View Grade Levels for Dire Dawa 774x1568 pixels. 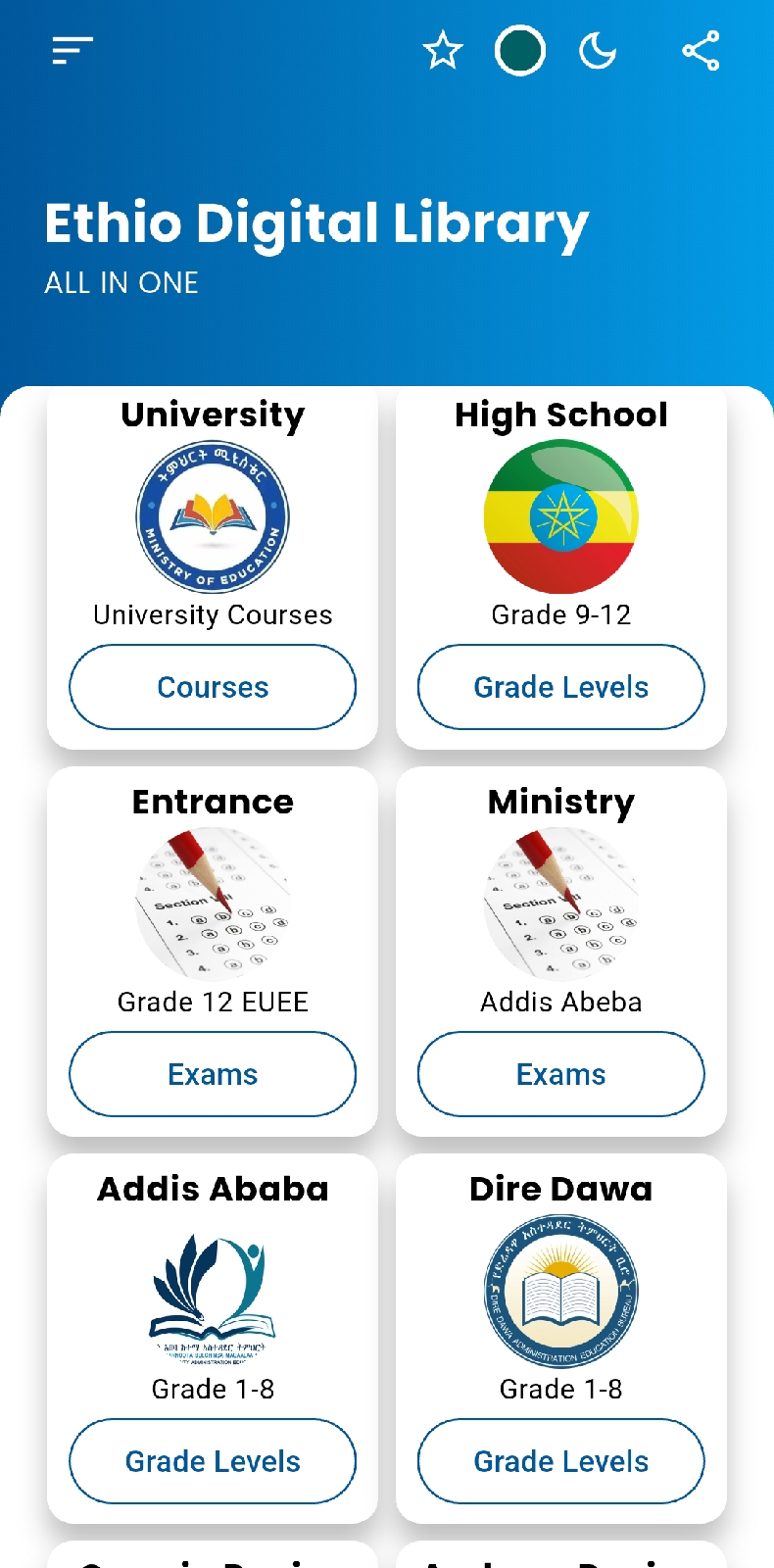click(561, 1461)
